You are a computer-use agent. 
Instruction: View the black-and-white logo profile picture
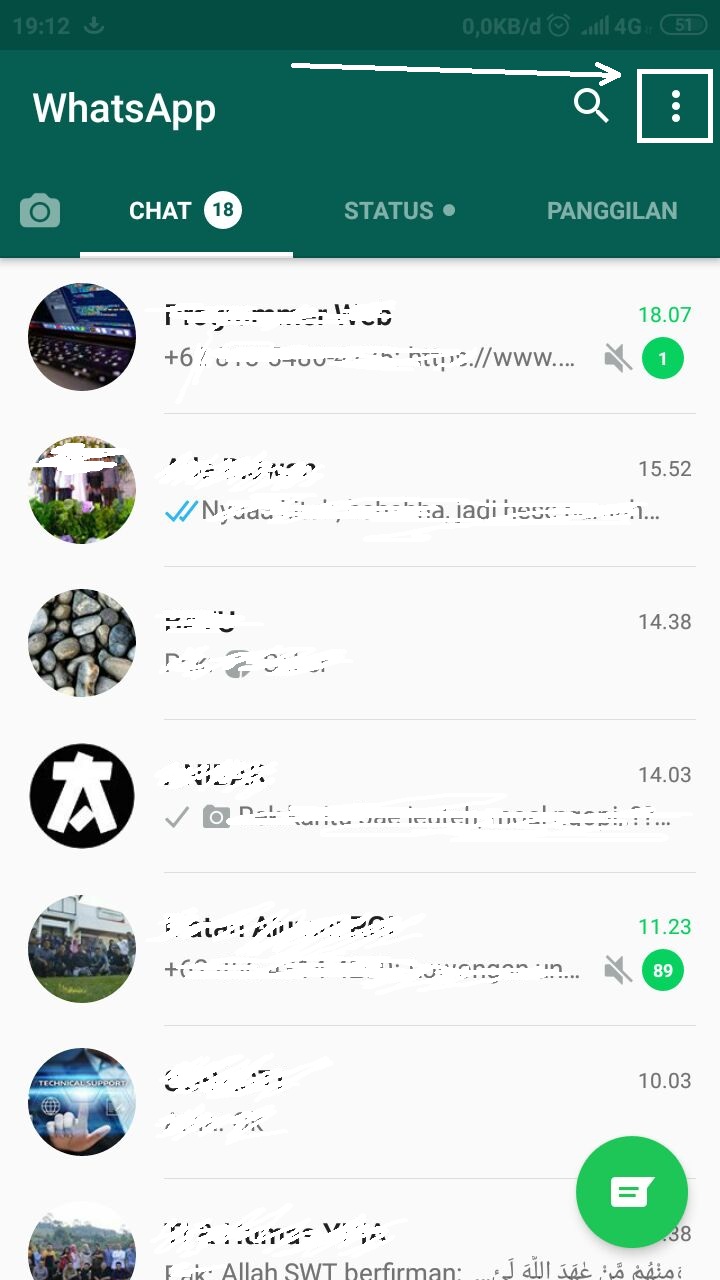click(82, 796)
